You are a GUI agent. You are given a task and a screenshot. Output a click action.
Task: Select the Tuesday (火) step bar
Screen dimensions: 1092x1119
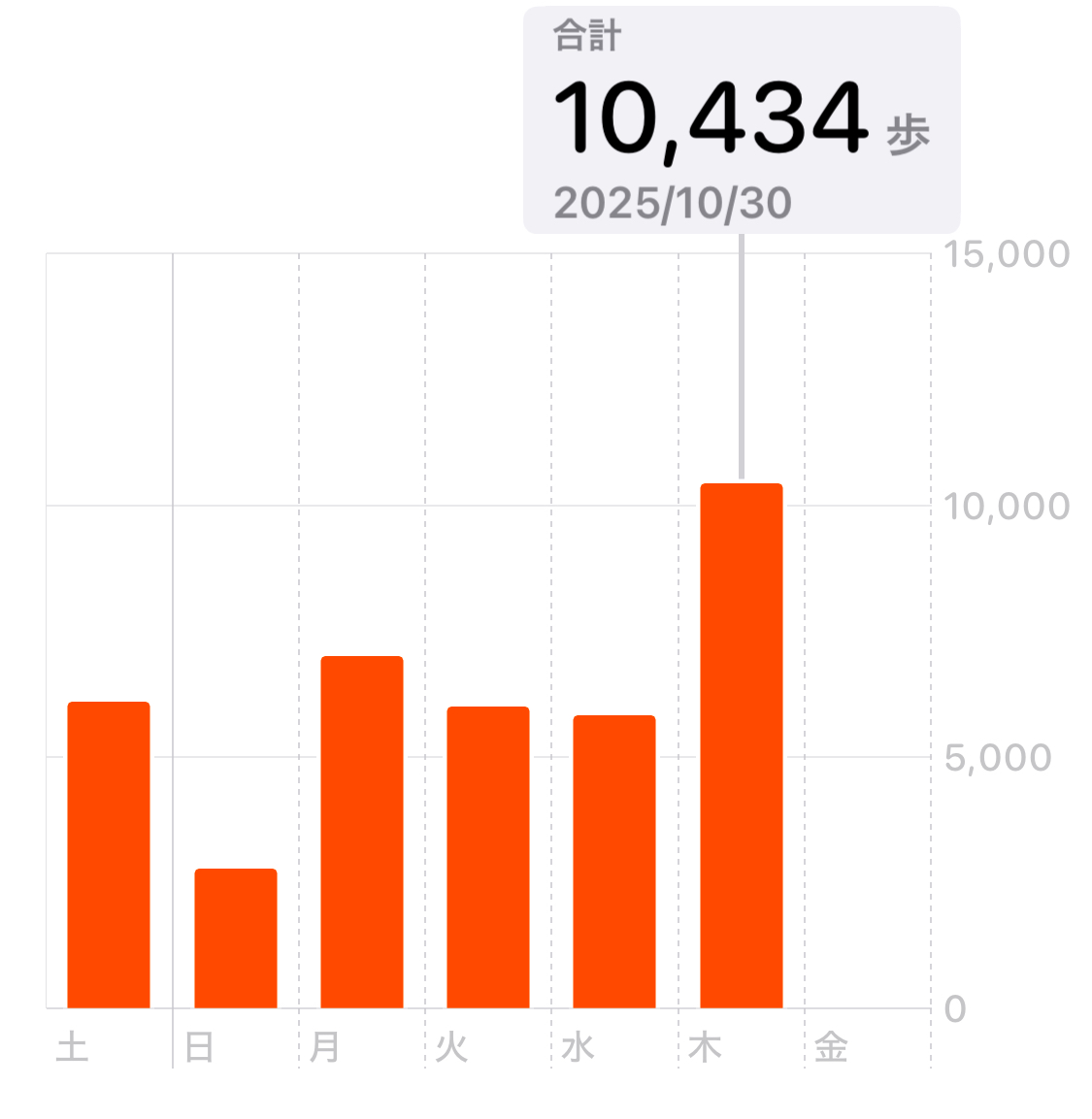pyautogui.click(x=488, y=857)
